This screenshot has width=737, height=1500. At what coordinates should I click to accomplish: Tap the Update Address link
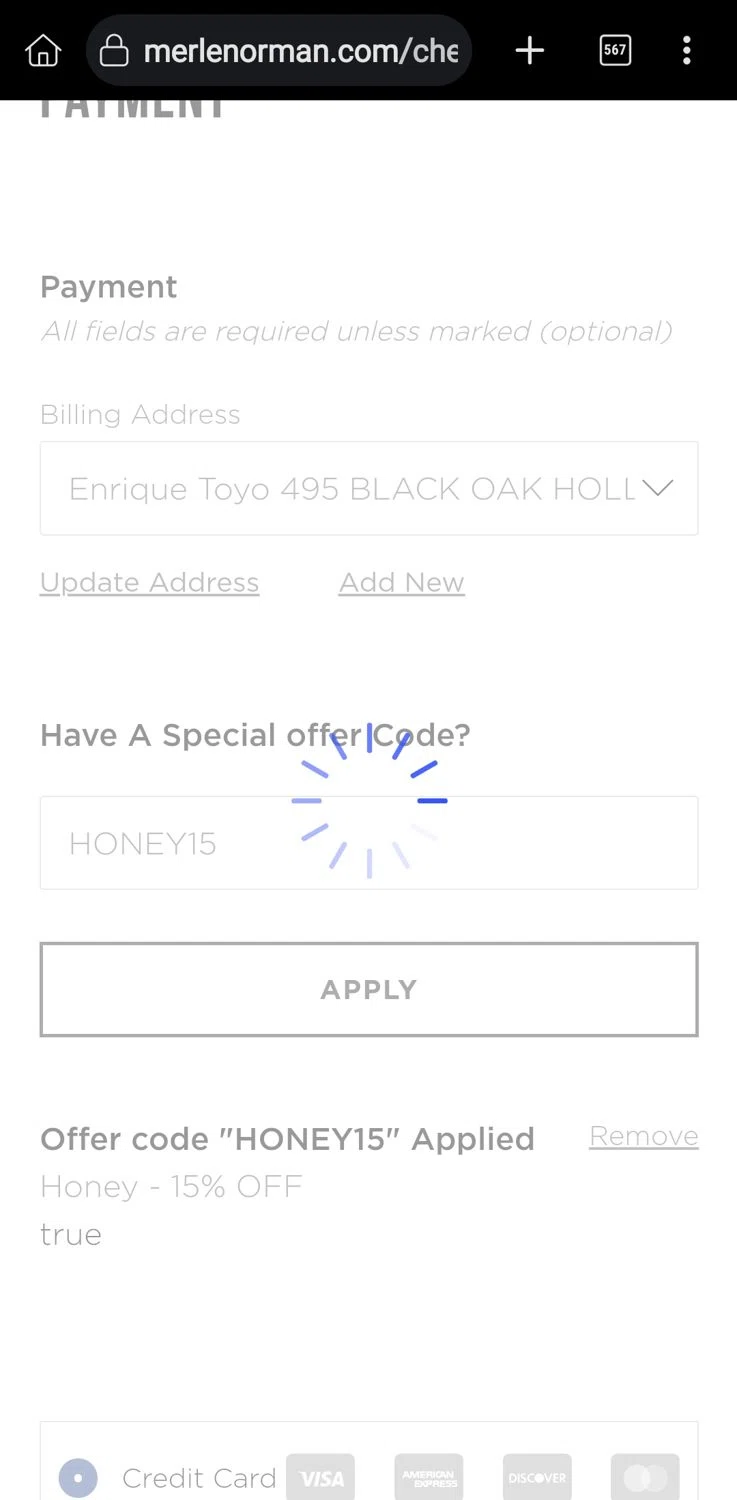pos(150,582)
